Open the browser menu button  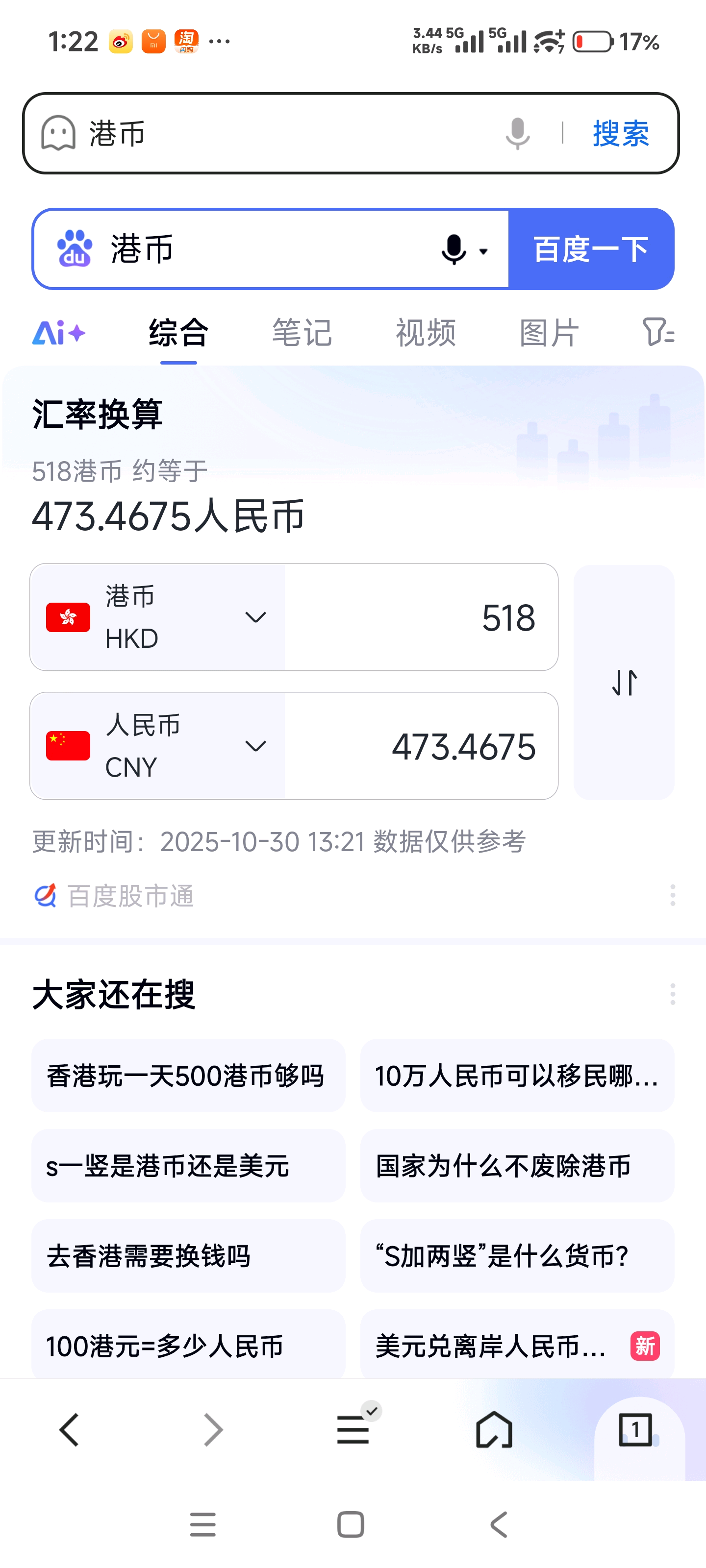click(353, 1429)
